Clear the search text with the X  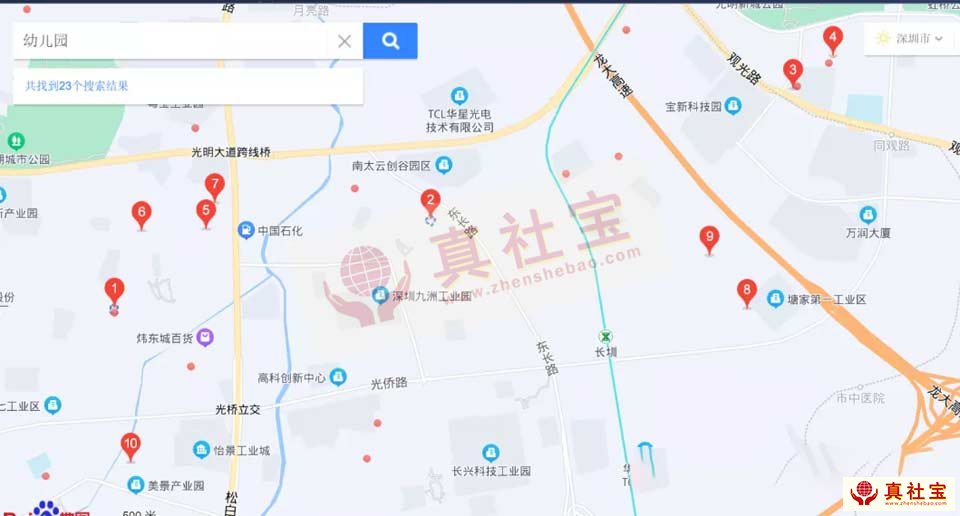(344, 41)
